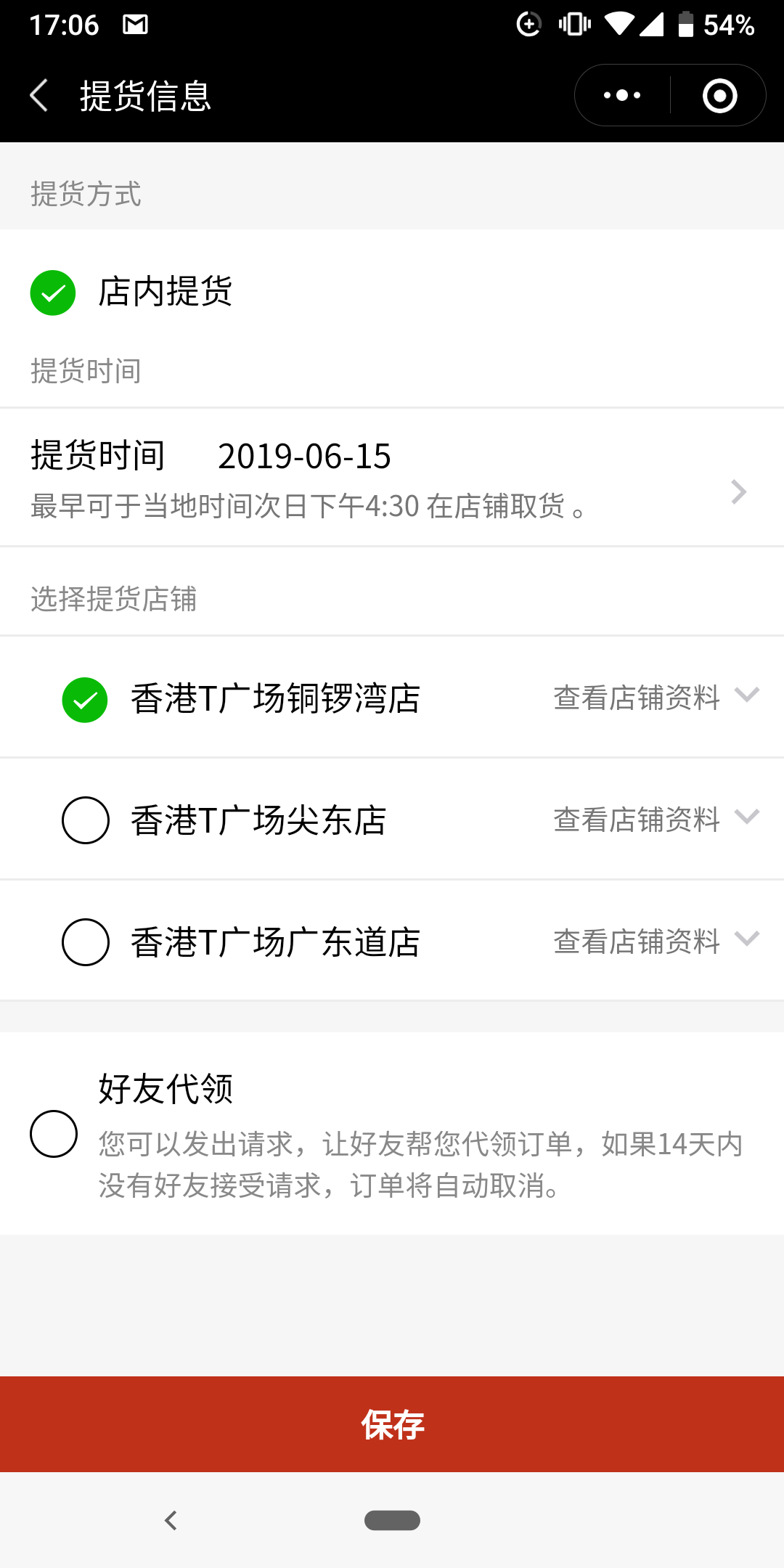The image size is (784, 1568).
Task: Tap the 保存 button
Action: tap(392, 1424)
